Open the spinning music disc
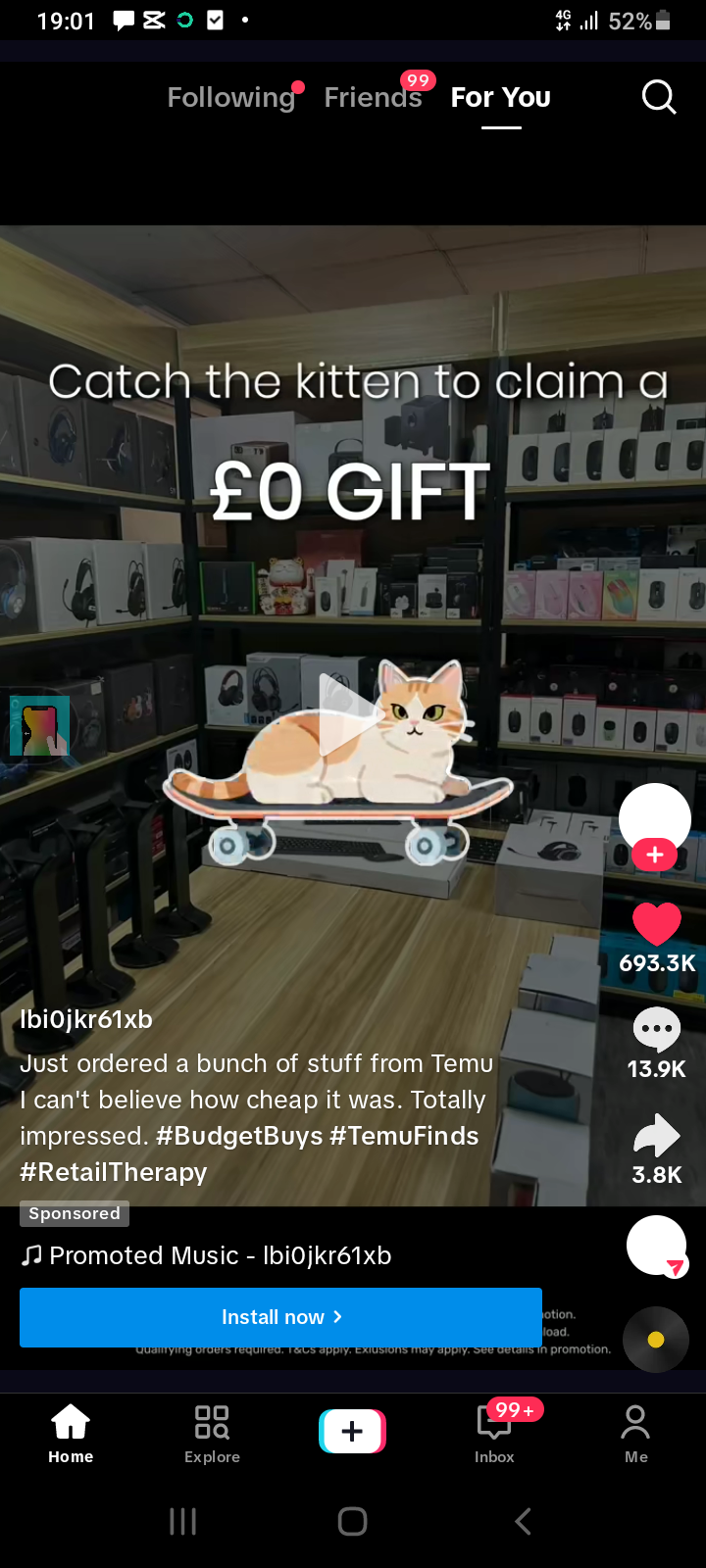Screen dimensions: 706x1568 (655, 1339)
